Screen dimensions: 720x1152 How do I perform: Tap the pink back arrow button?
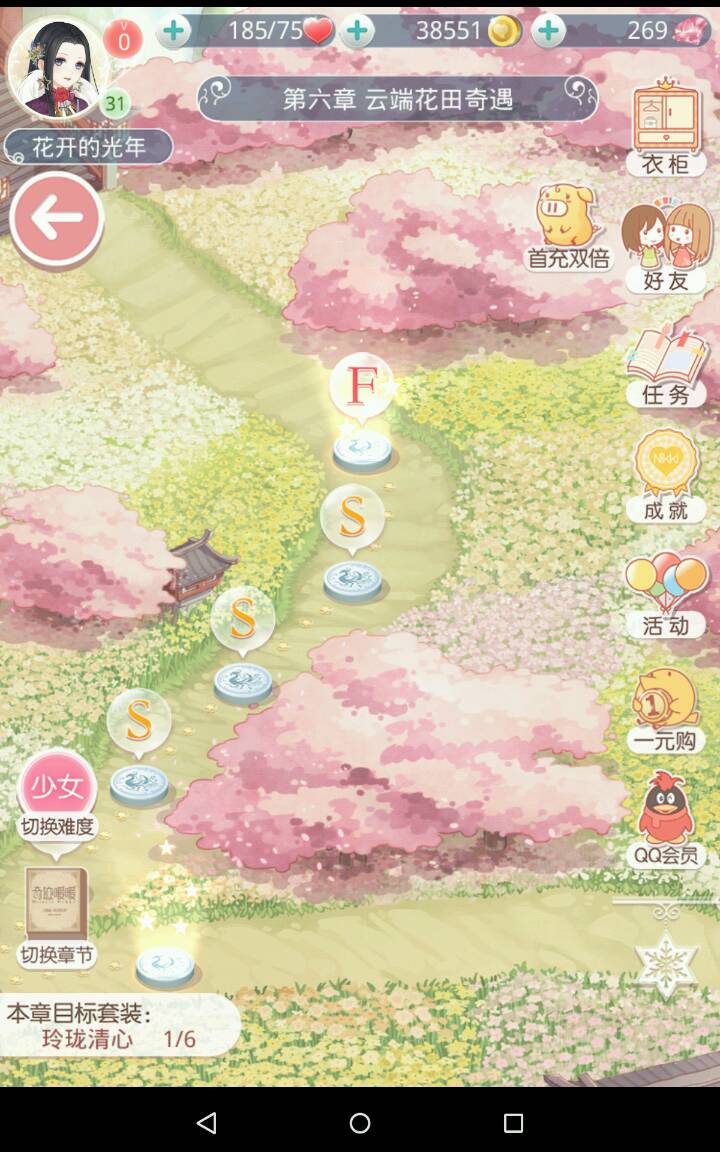pos(57,219)
